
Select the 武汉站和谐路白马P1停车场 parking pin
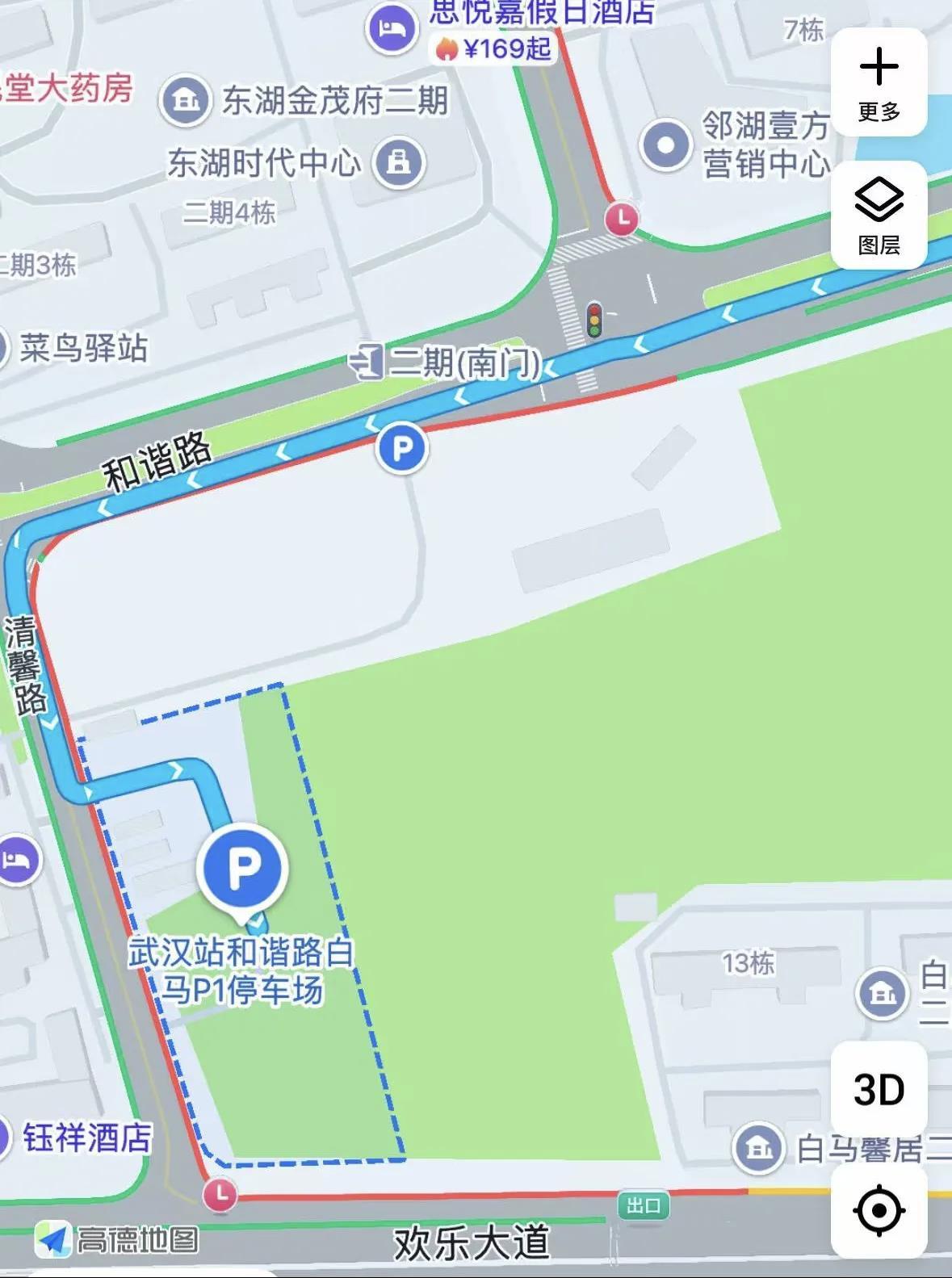242,869
